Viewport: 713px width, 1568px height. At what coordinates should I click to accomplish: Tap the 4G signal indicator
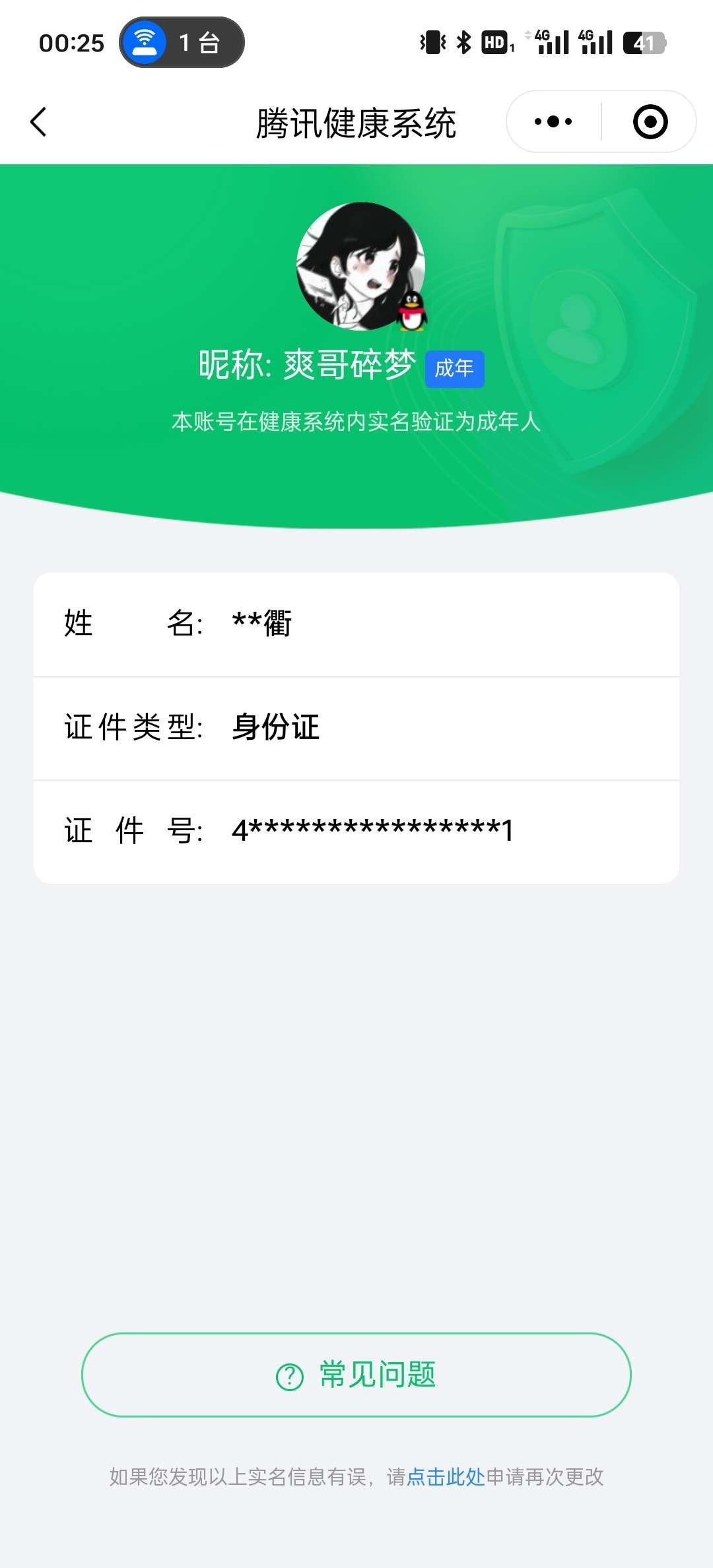[x=552, y=42]
